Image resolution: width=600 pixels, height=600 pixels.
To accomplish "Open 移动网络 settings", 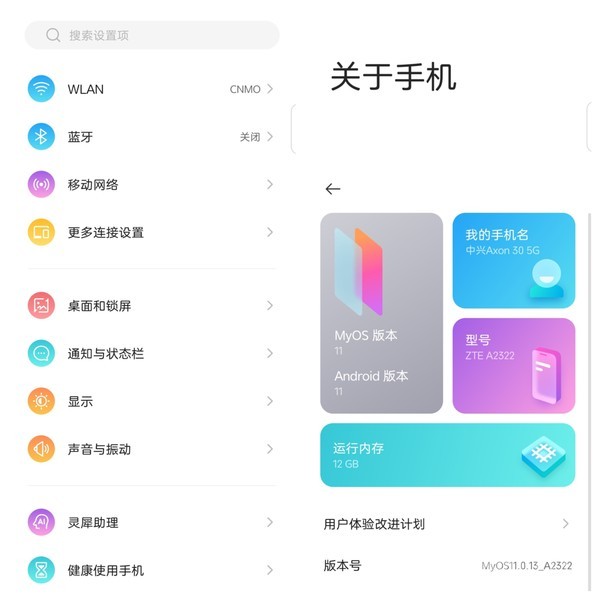I will click(x=150, y=185).
